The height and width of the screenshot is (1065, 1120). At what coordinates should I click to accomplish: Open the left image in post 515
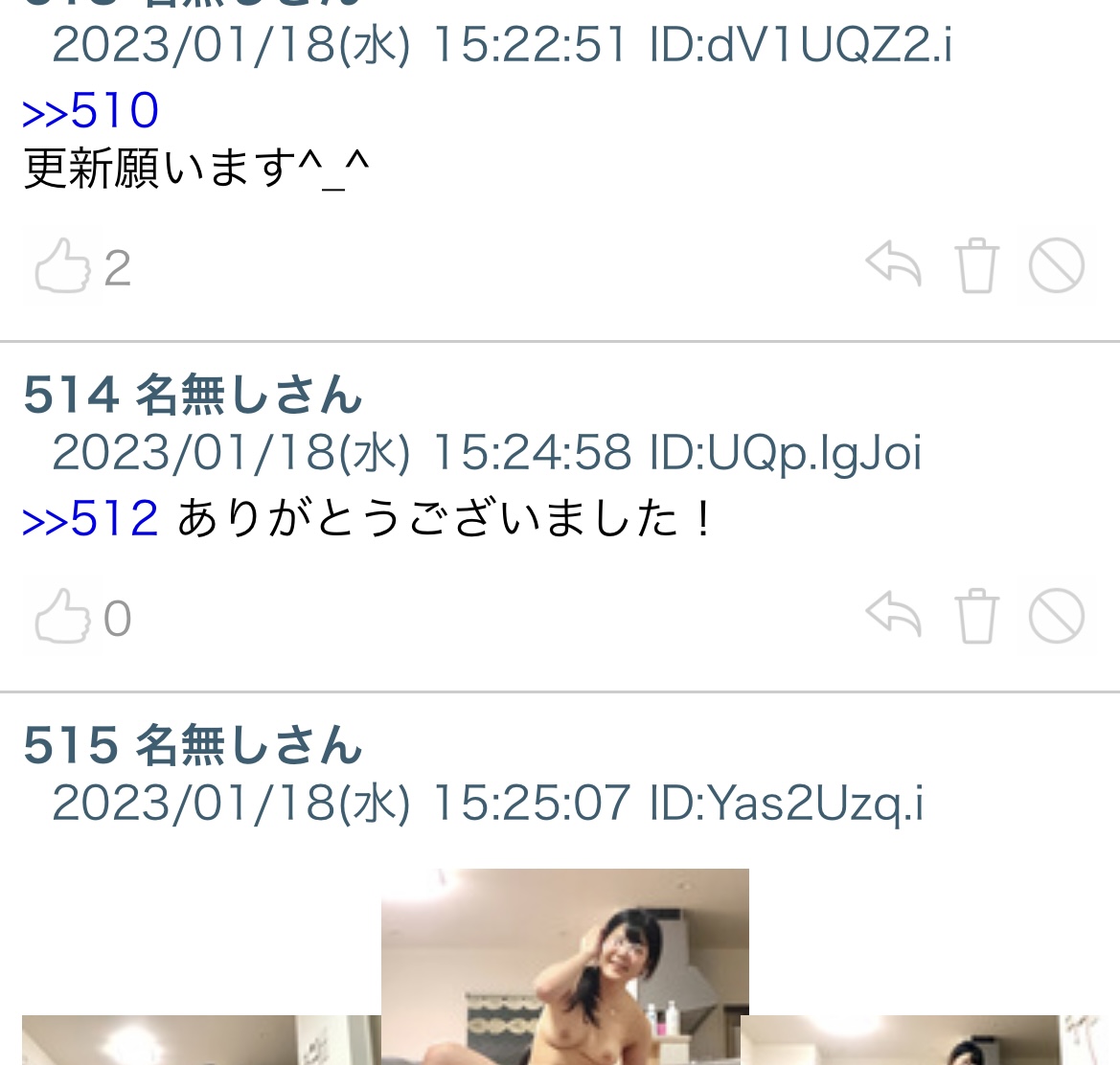[200, 1040]
